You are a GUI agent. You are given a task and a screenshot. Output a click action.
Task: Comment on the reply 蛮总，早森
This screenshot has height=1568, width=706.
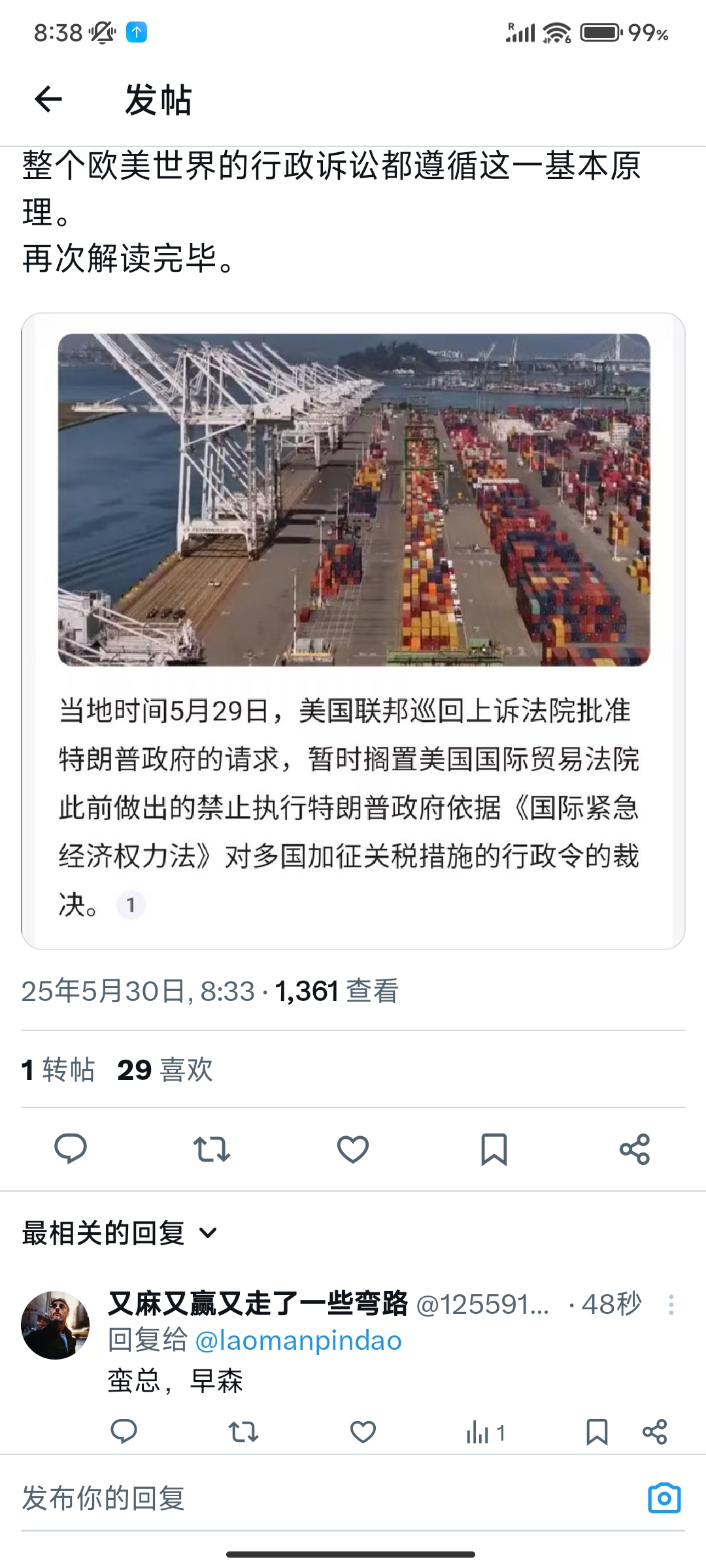click(x=124, y=1431)
